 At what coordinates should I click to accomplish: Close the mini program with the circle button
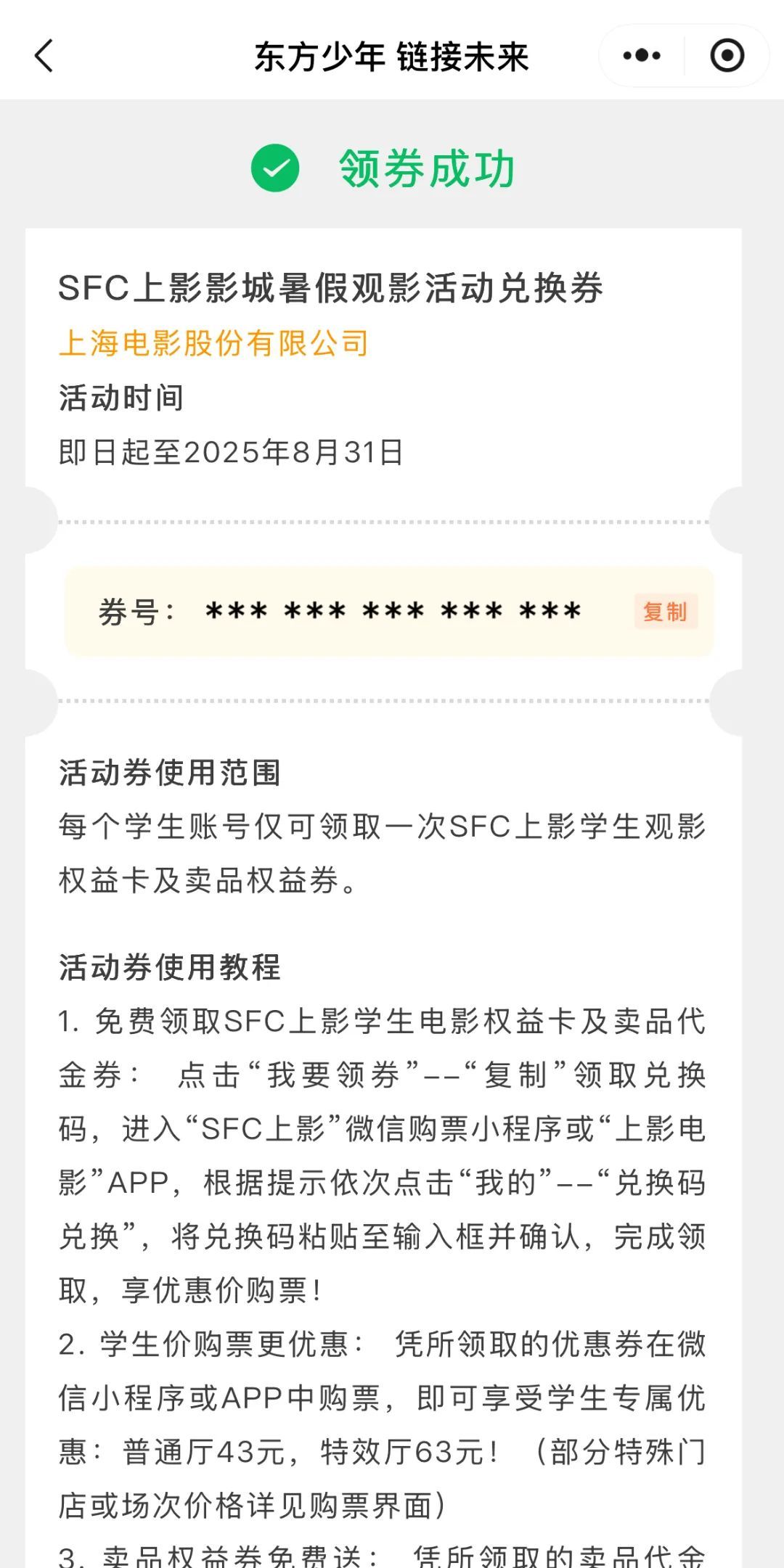click(727, 56)
